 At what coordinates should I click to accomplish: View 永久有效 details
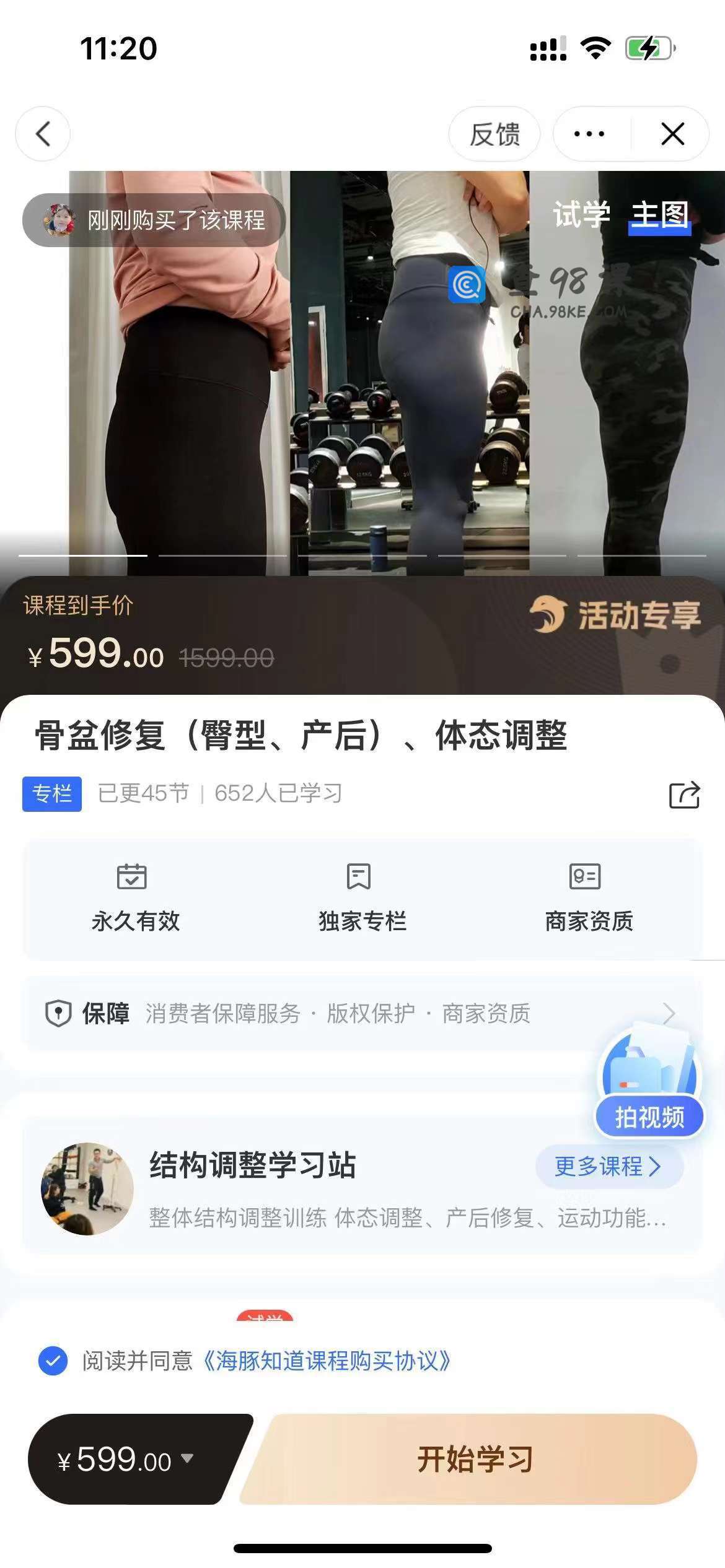(135, 899)
